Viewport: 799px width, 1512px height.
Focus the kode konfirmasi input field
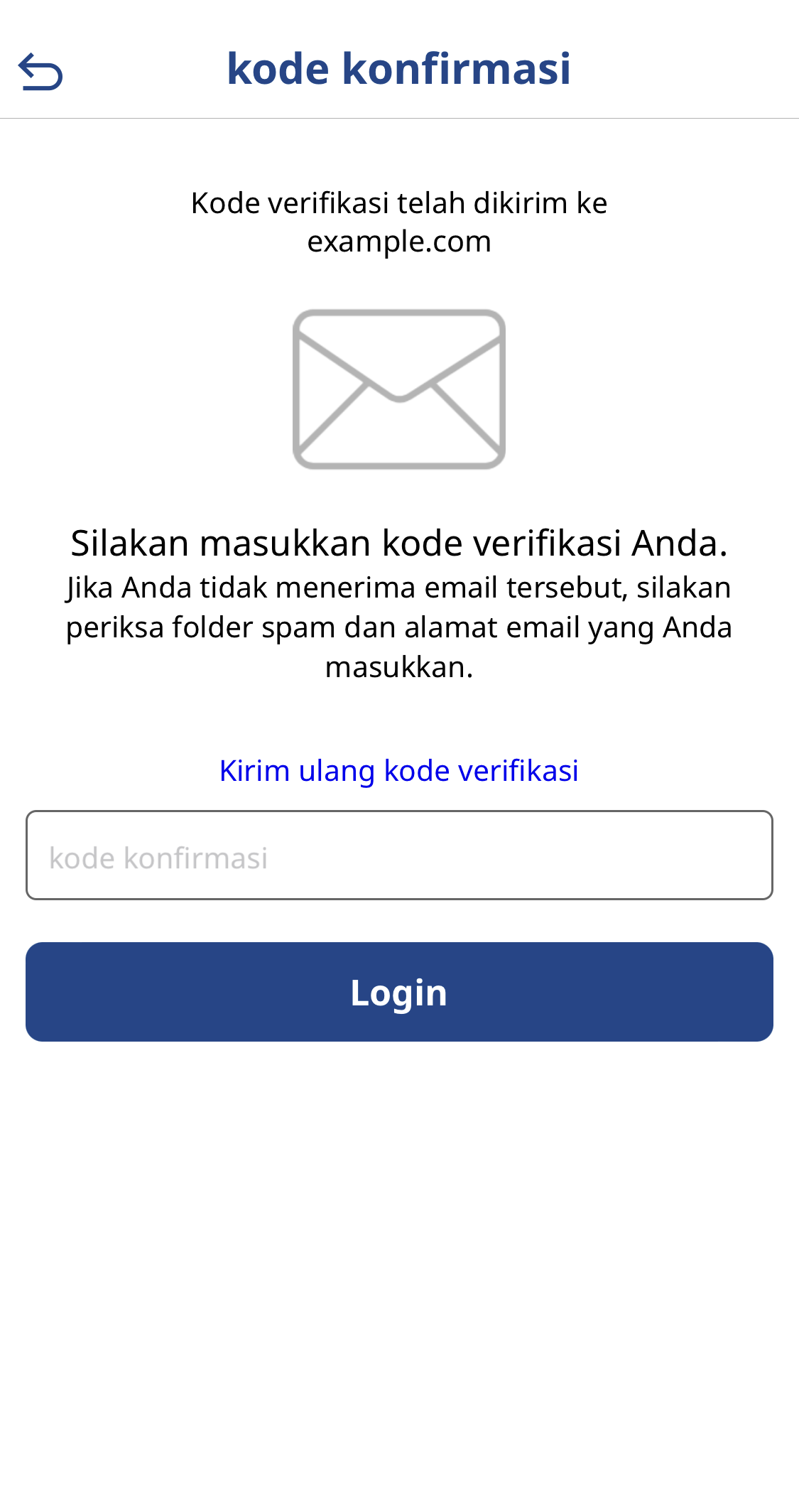pos(399,855)
